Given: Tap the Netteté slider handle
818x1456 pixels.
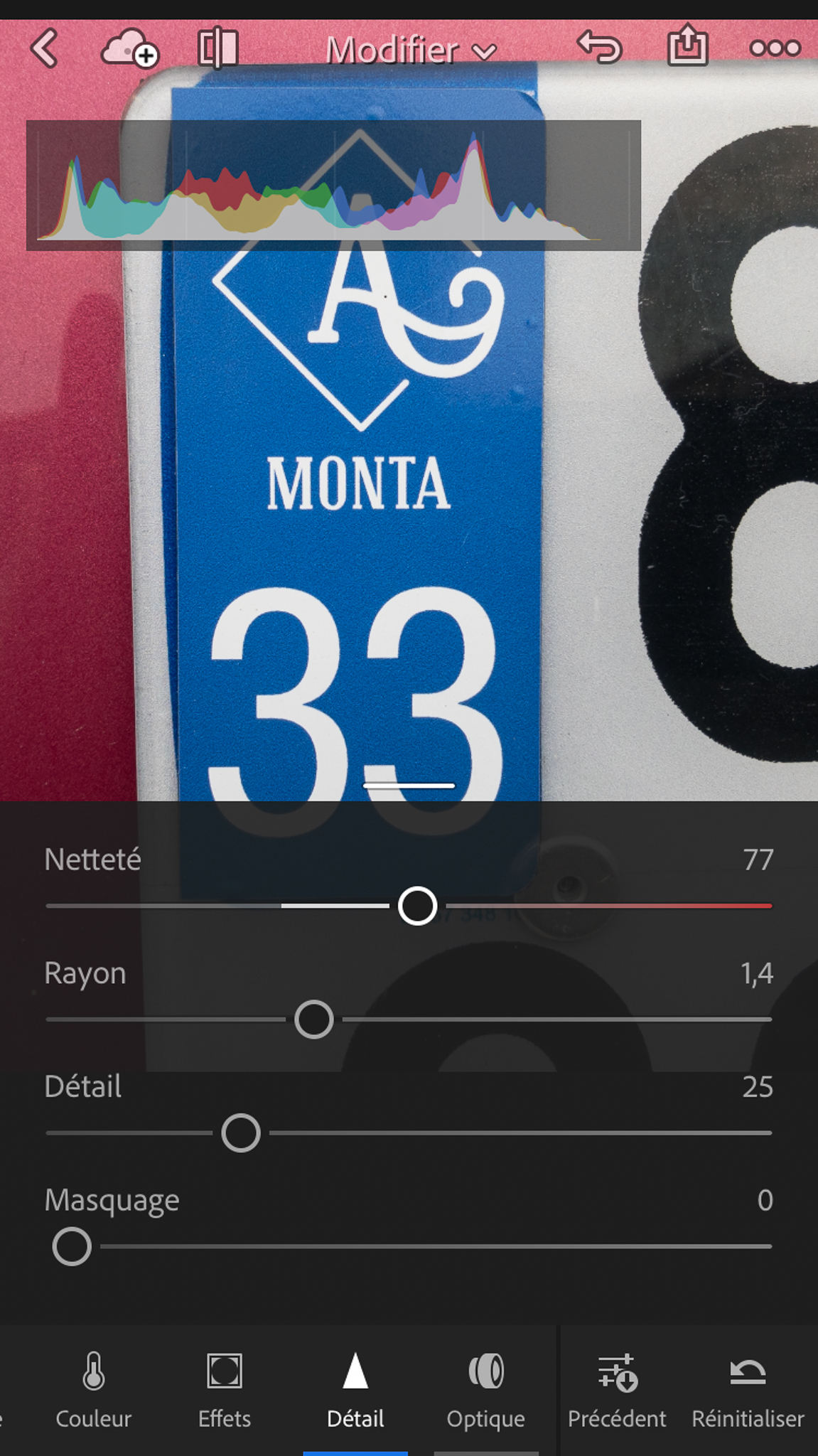Looking at the screenshot, I should [x=417, y=906].
